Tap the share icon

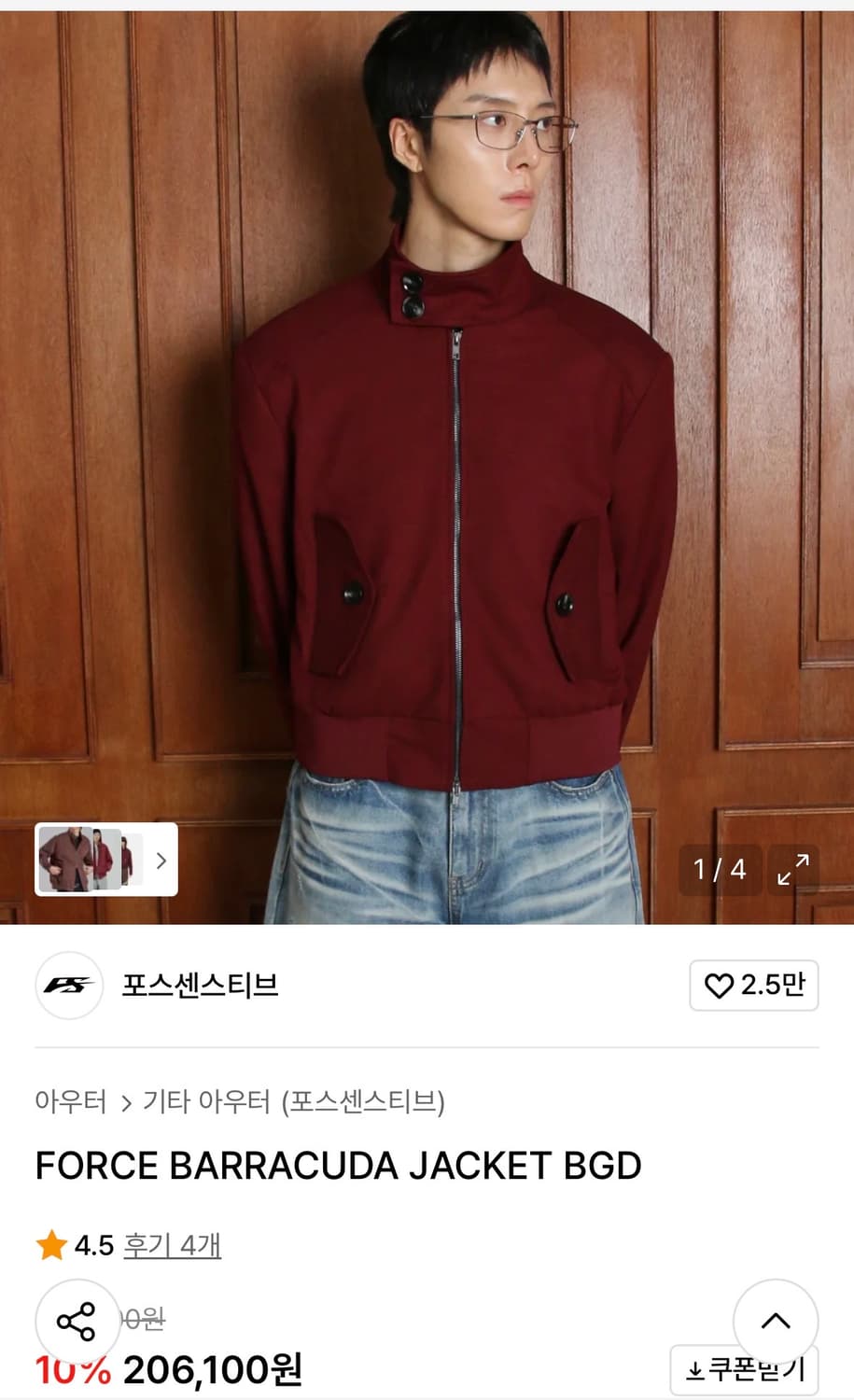click(x=77, y=1322)
